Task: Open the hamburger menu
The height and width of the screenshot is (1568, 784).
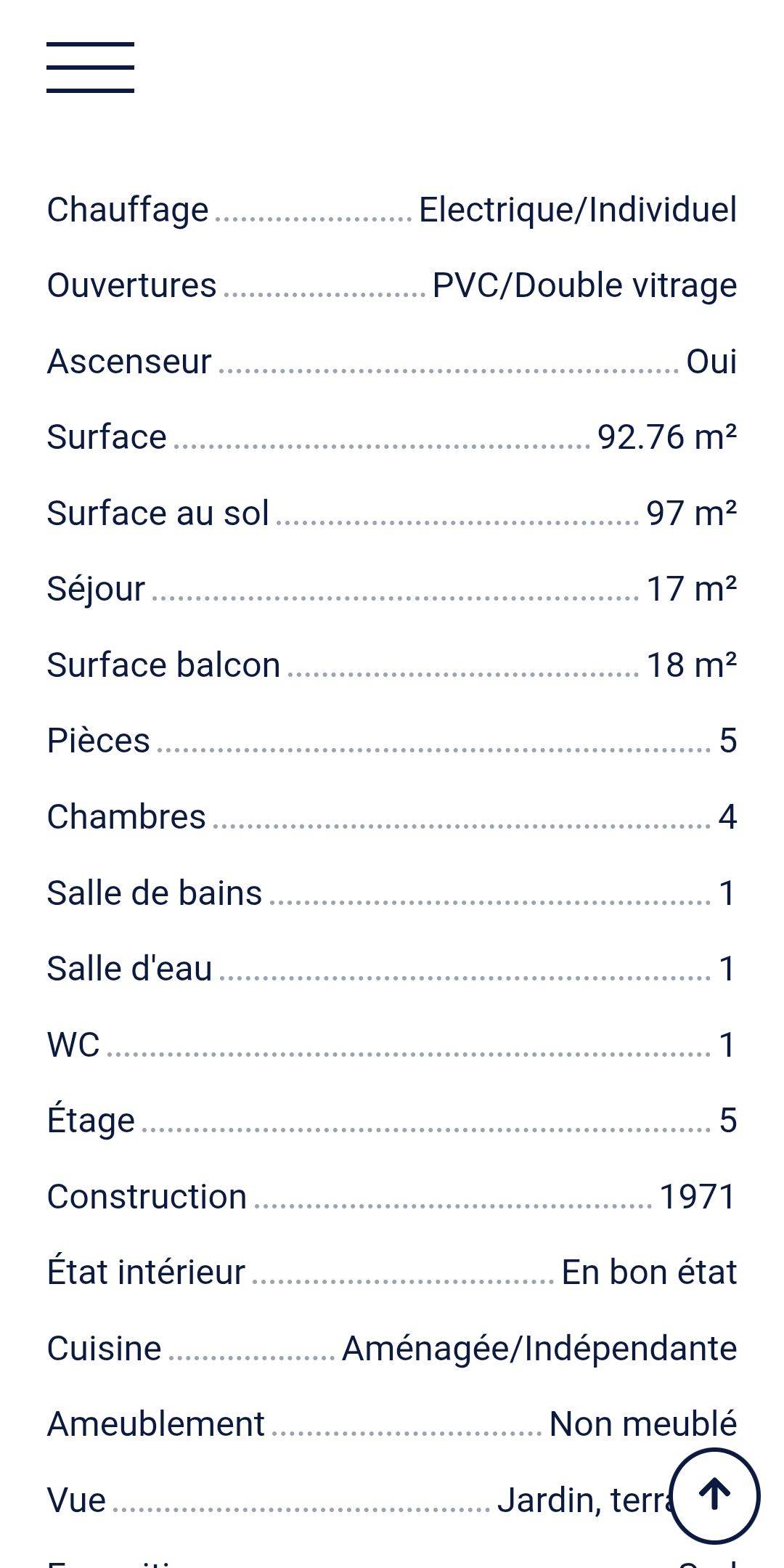Action: pyautogui.click(x=90, y=68)
